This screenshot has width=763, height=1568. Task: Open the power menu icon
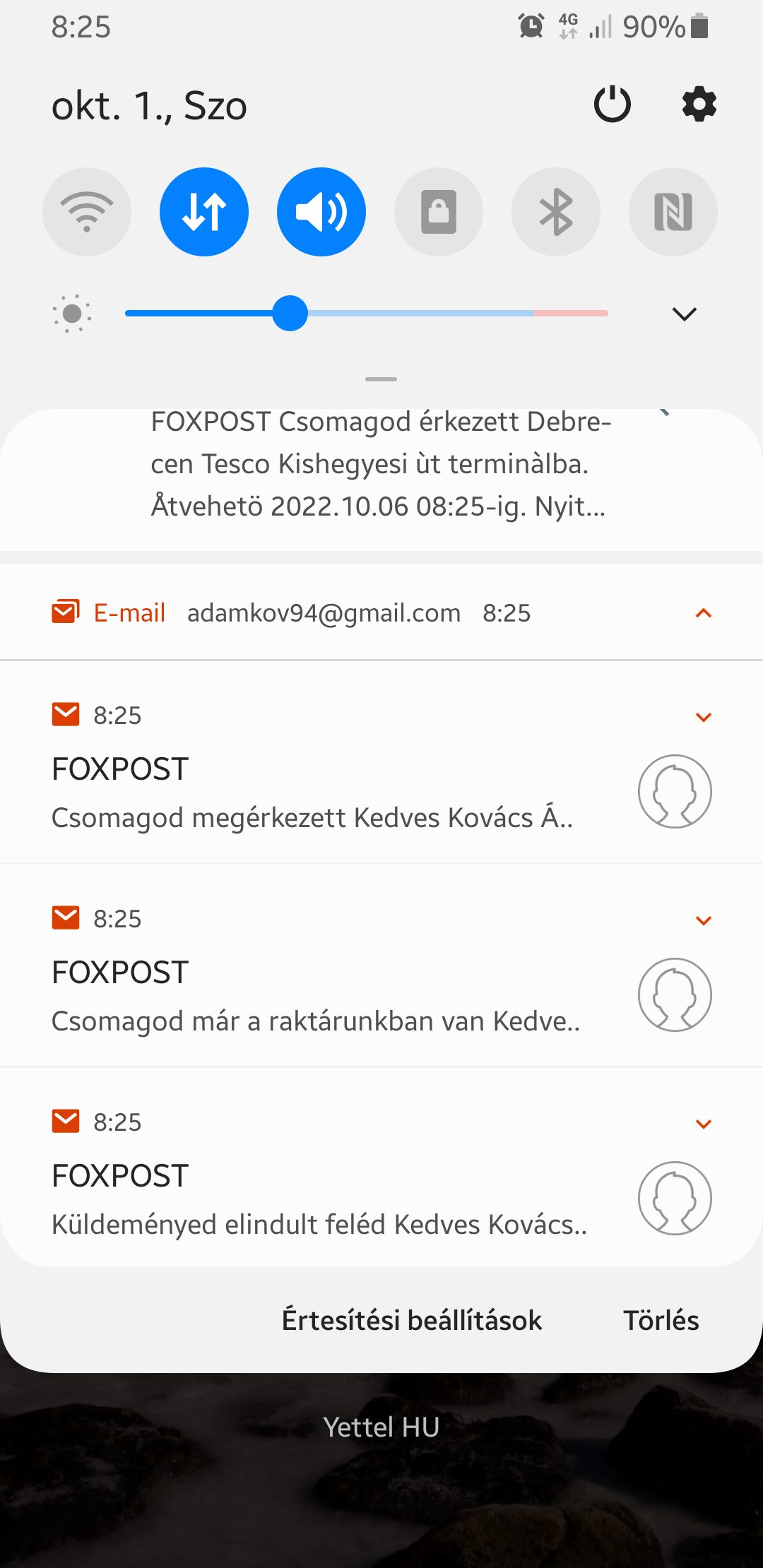(612, 105)
